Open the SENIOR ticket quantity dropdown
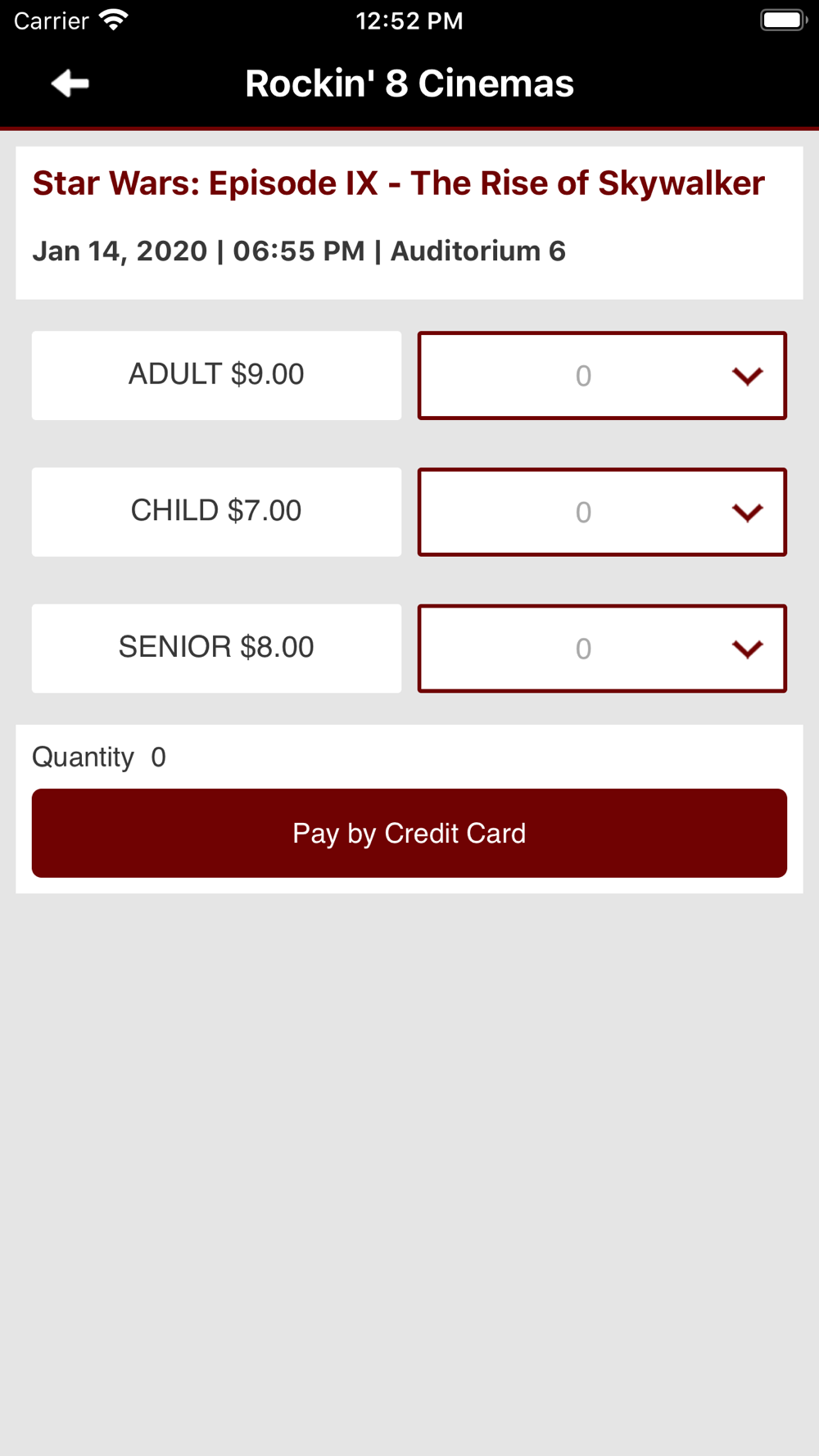 pyautogui.click(x=602, y=649)
